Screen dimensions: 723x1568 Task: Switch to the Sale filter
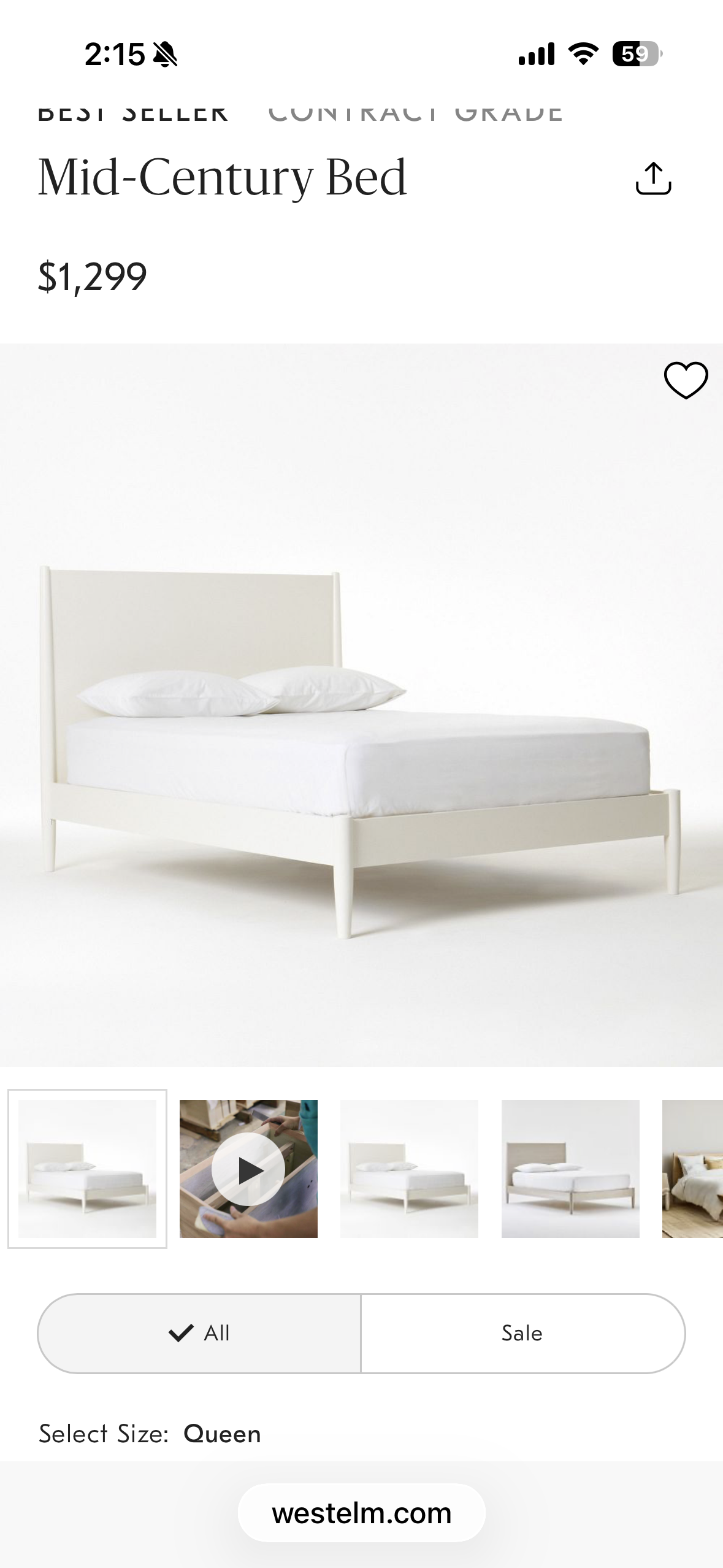[x=522, y=1333]
